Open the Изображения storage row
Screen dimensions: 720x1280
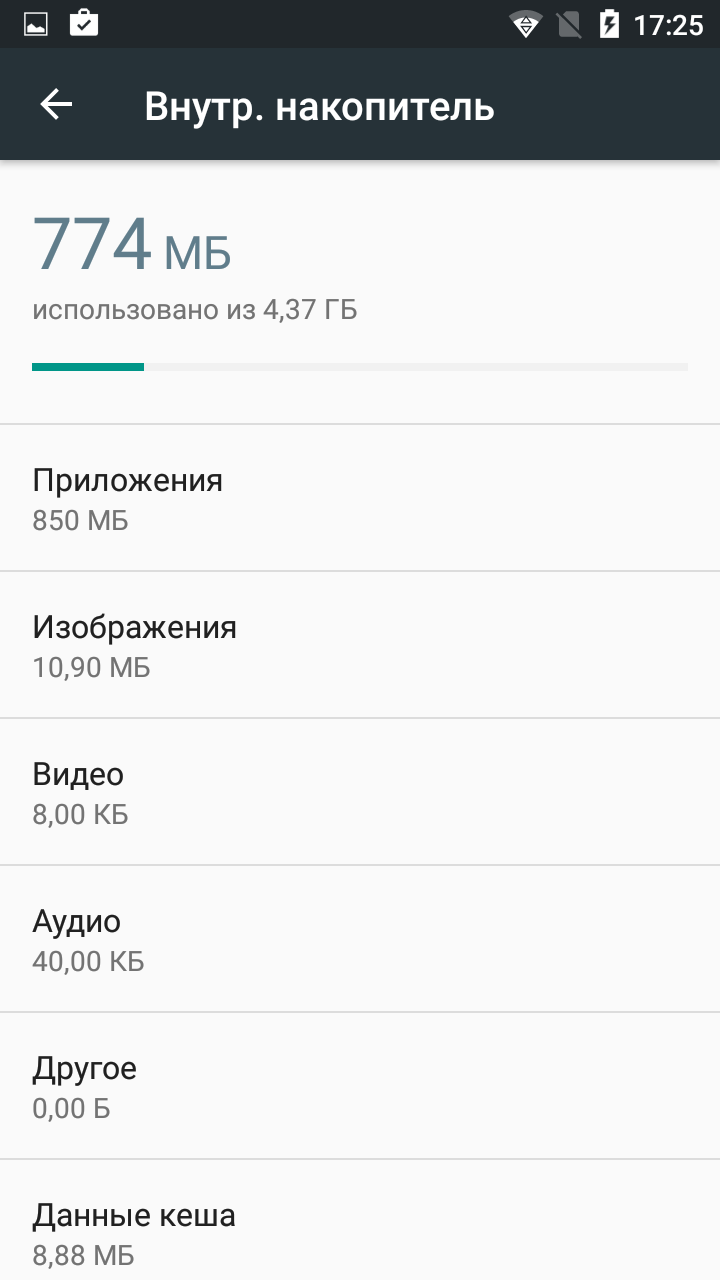(x=360, y=645)
